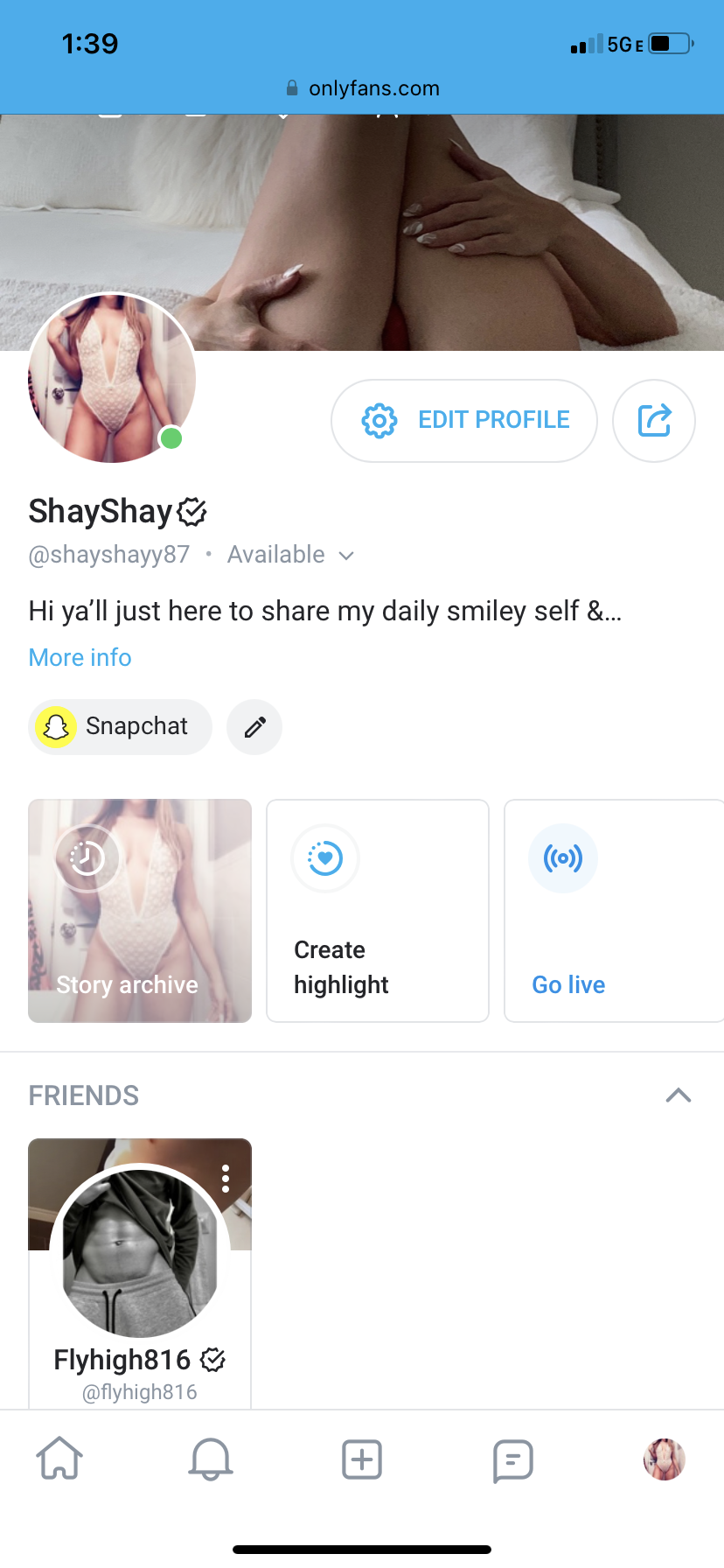724x1568 pixels.
Task: View the ShayShay profile picture
Action: [112, 377]
